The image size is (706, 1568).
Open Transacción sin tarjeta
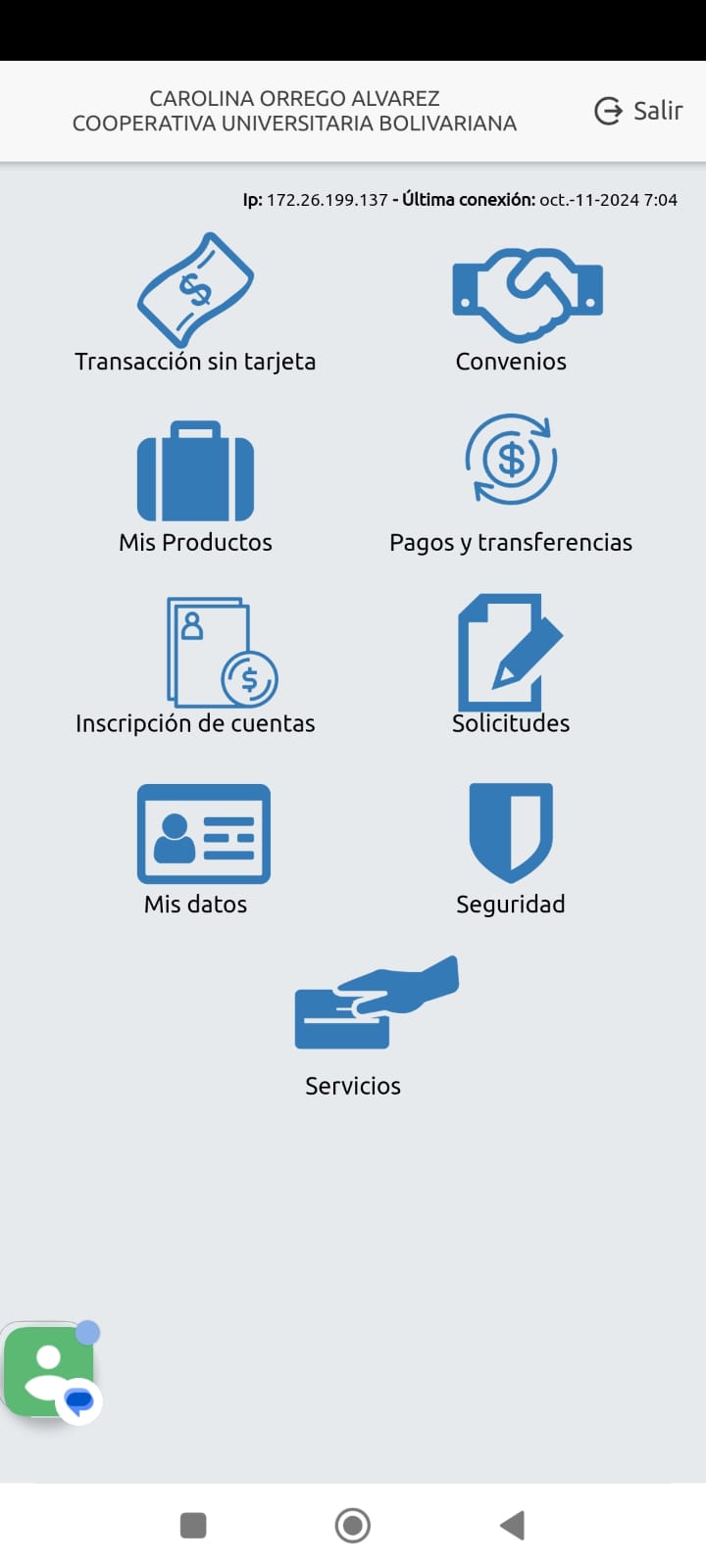(x=195, y=304)
